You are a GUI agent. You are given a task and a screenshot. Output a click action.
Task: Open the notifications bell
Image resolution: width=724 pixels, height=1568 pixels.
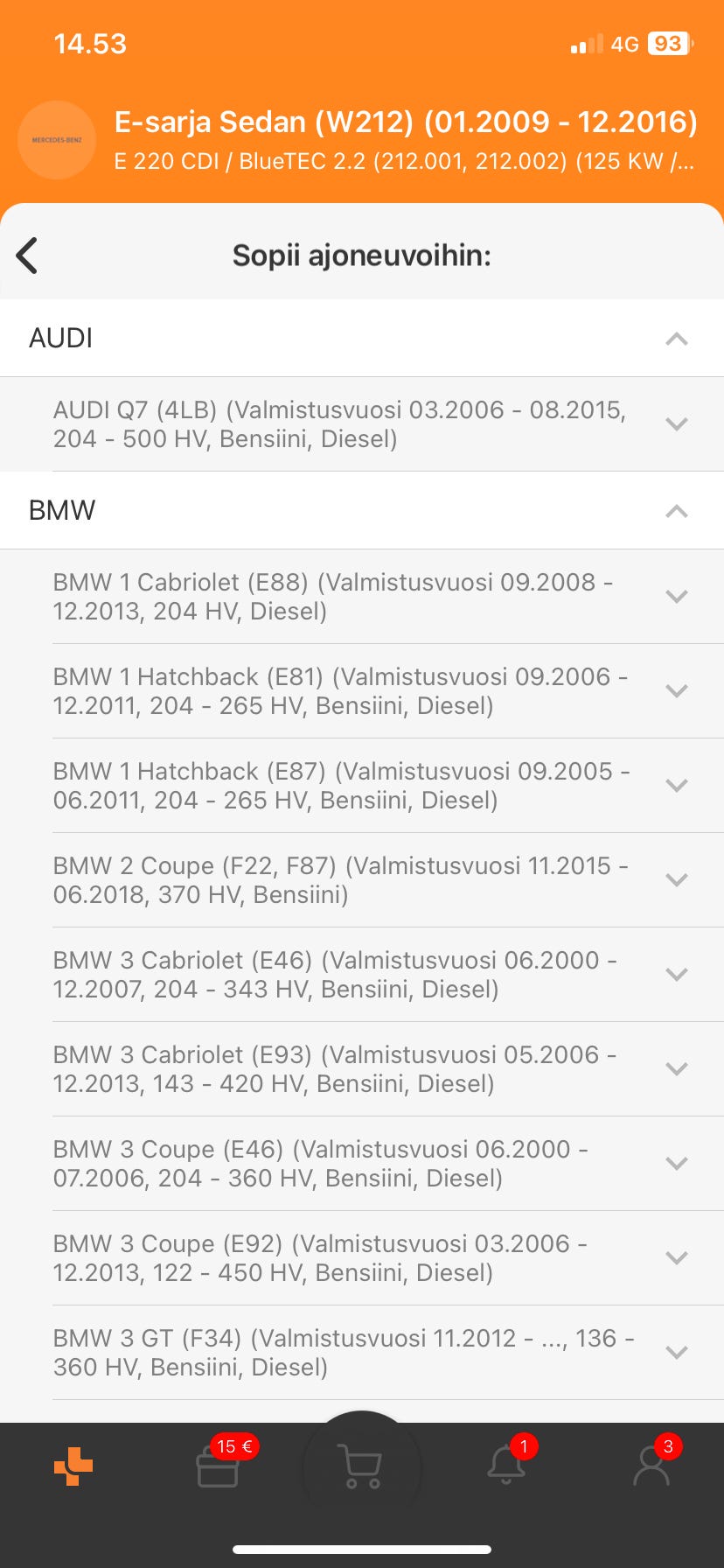coord(506,1466)
